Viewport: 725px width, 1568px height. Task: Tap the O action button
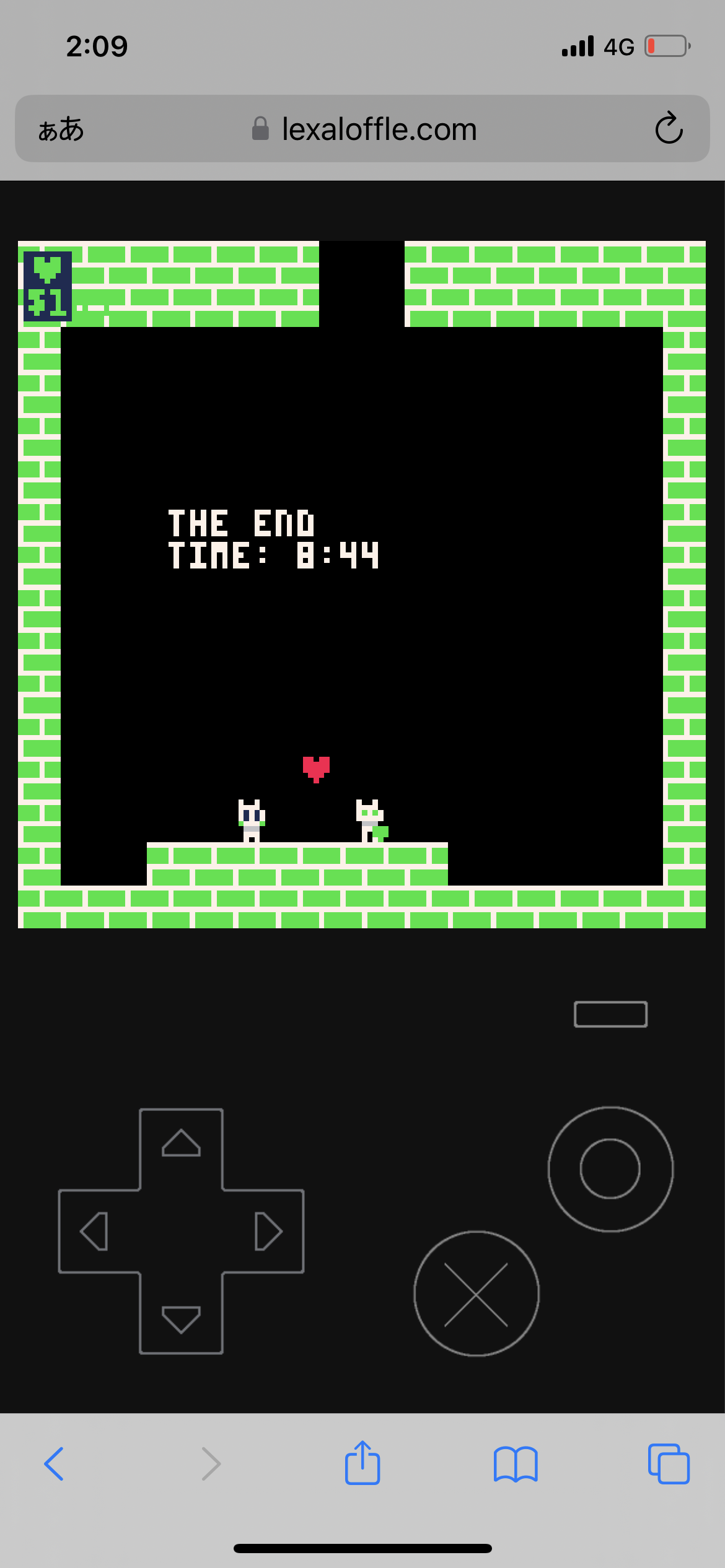(x=610, y=1169)
